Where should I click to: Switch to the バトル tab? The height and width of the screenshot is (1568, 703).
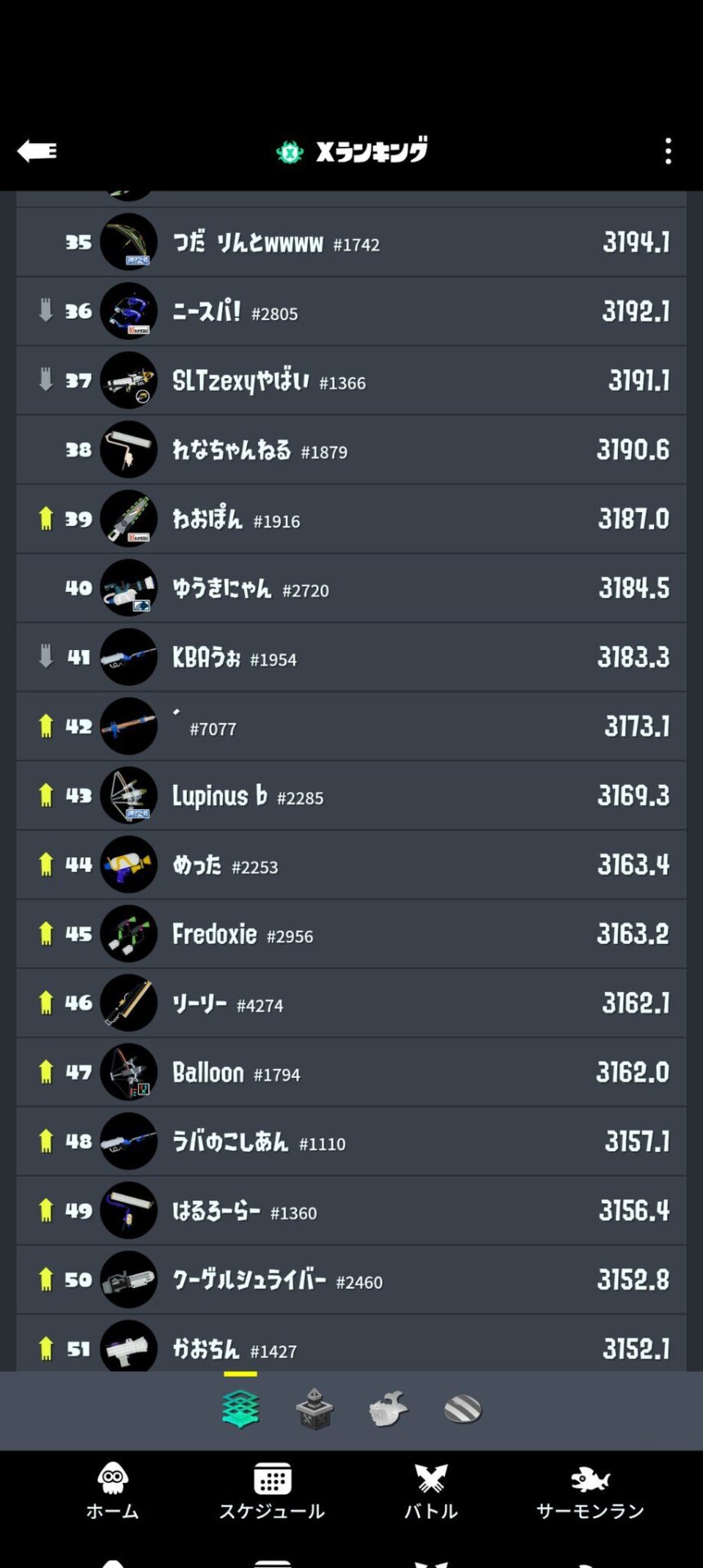431,1490
